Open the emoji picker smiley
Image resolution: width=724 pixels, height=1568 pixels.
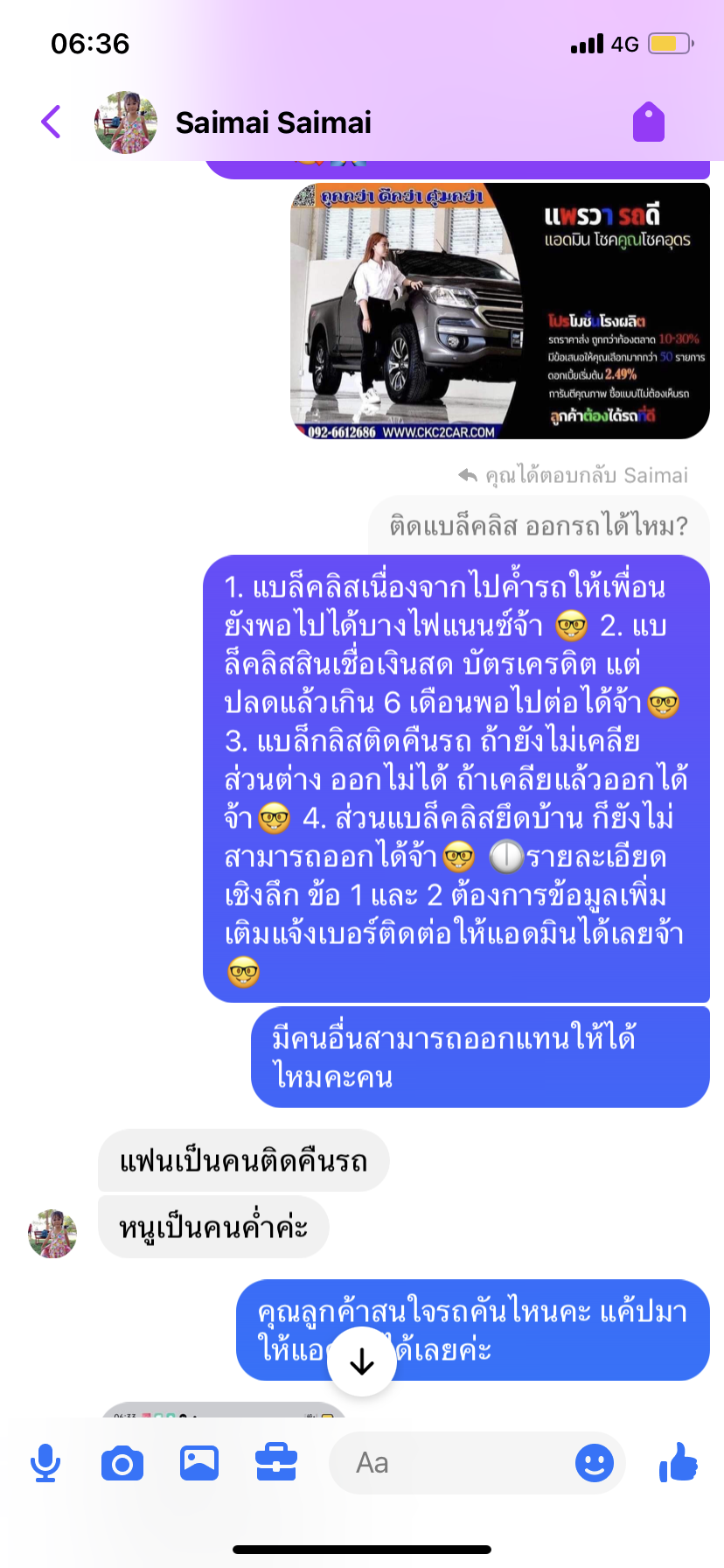(595, 1463)
